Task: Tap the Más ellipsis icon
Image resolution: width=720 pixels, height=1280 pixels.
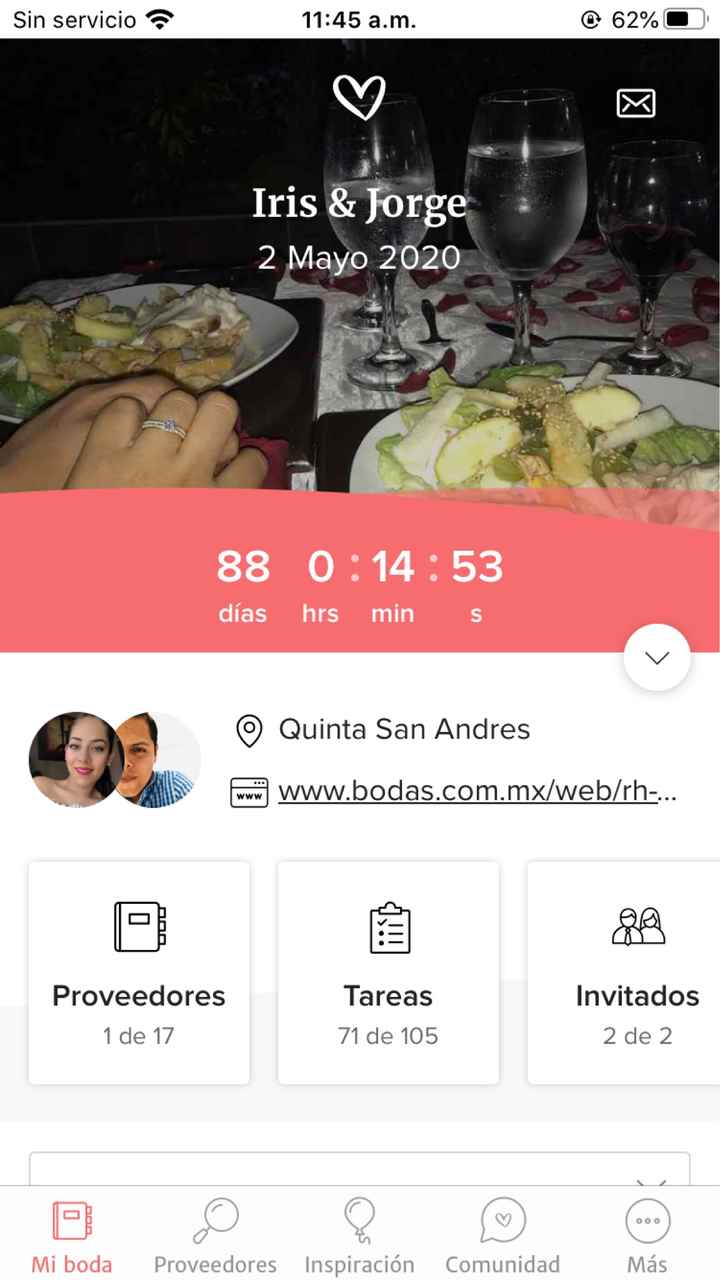Action: (647, 1219)
